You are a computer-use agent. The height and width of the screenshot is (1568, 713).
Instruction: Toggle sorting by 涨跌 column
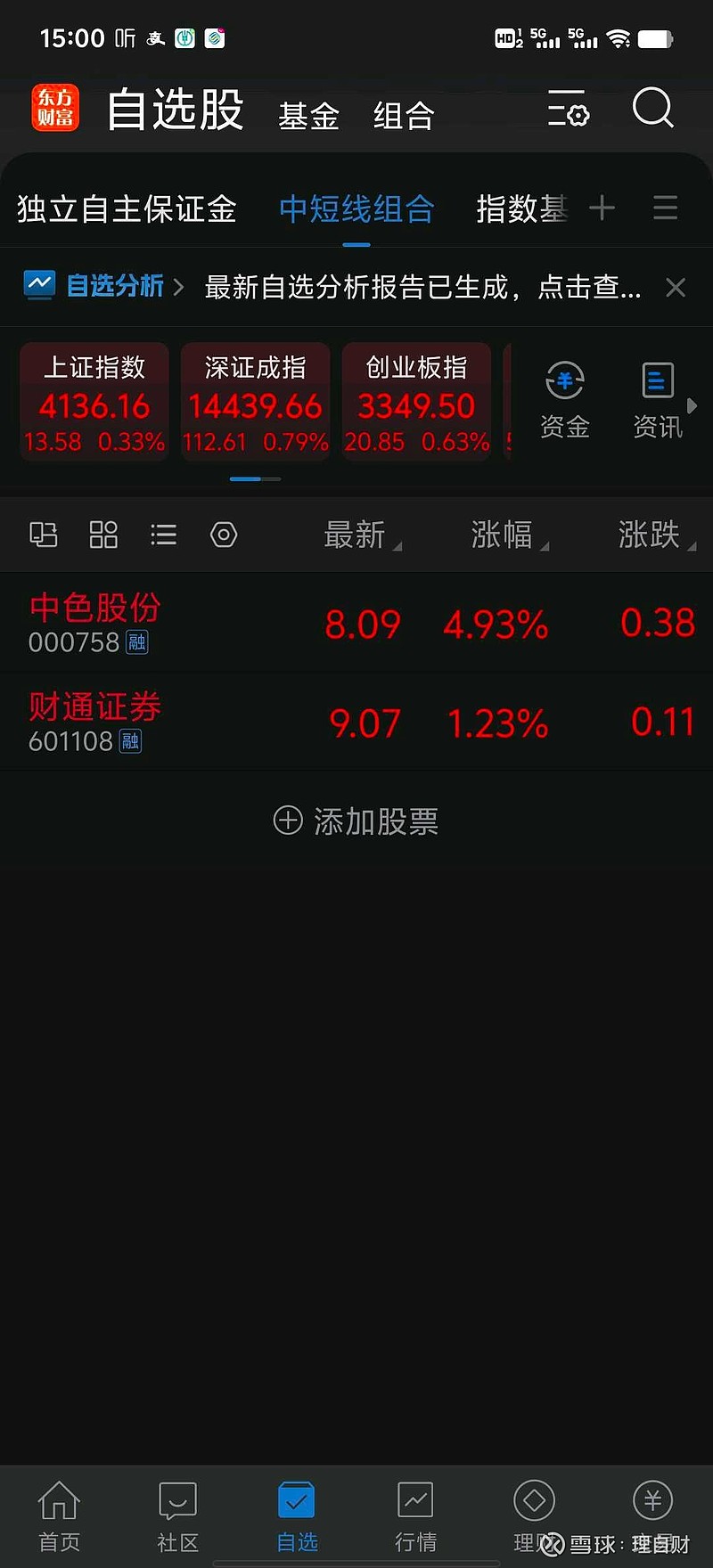point(649,534)
